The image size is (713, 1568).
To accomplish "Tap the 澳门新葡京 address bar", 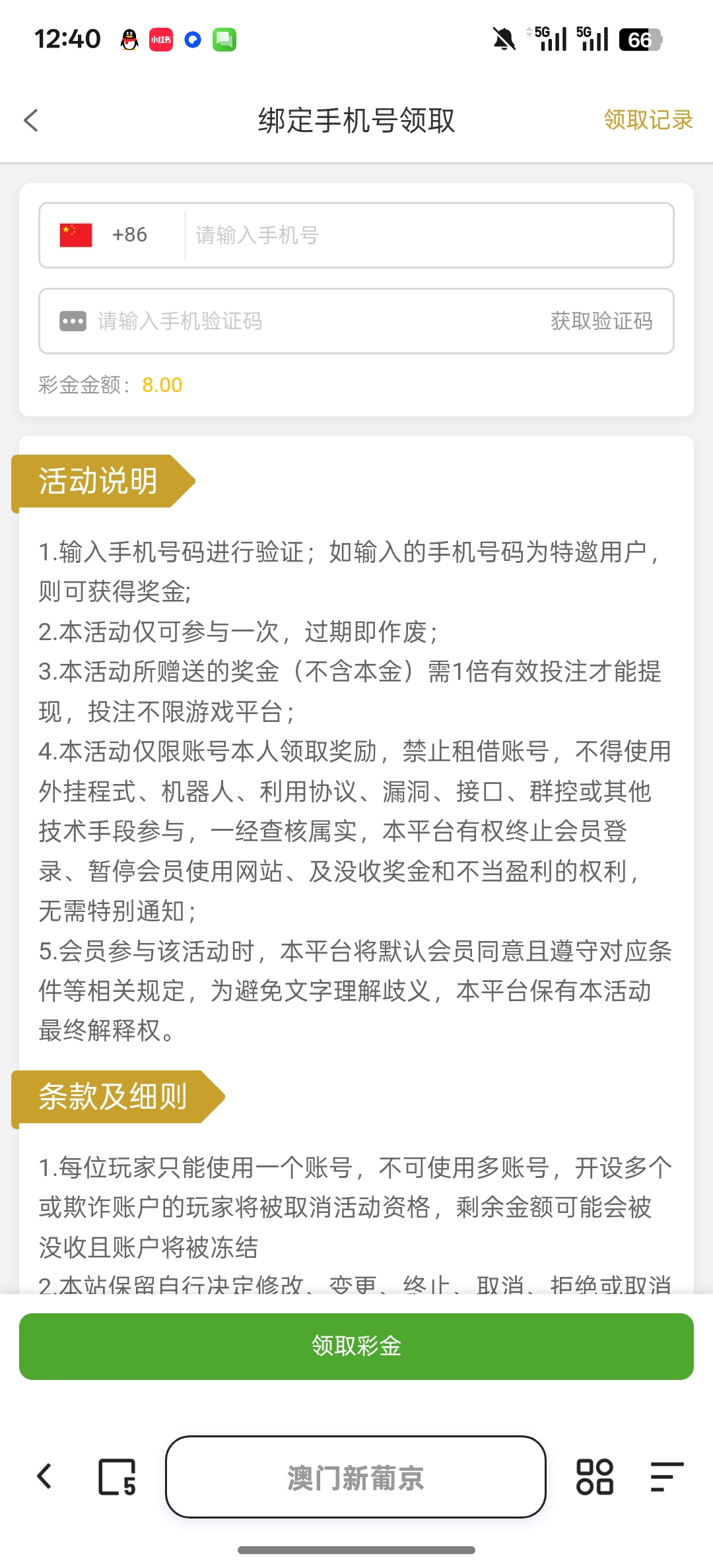I will [355, 1478].
